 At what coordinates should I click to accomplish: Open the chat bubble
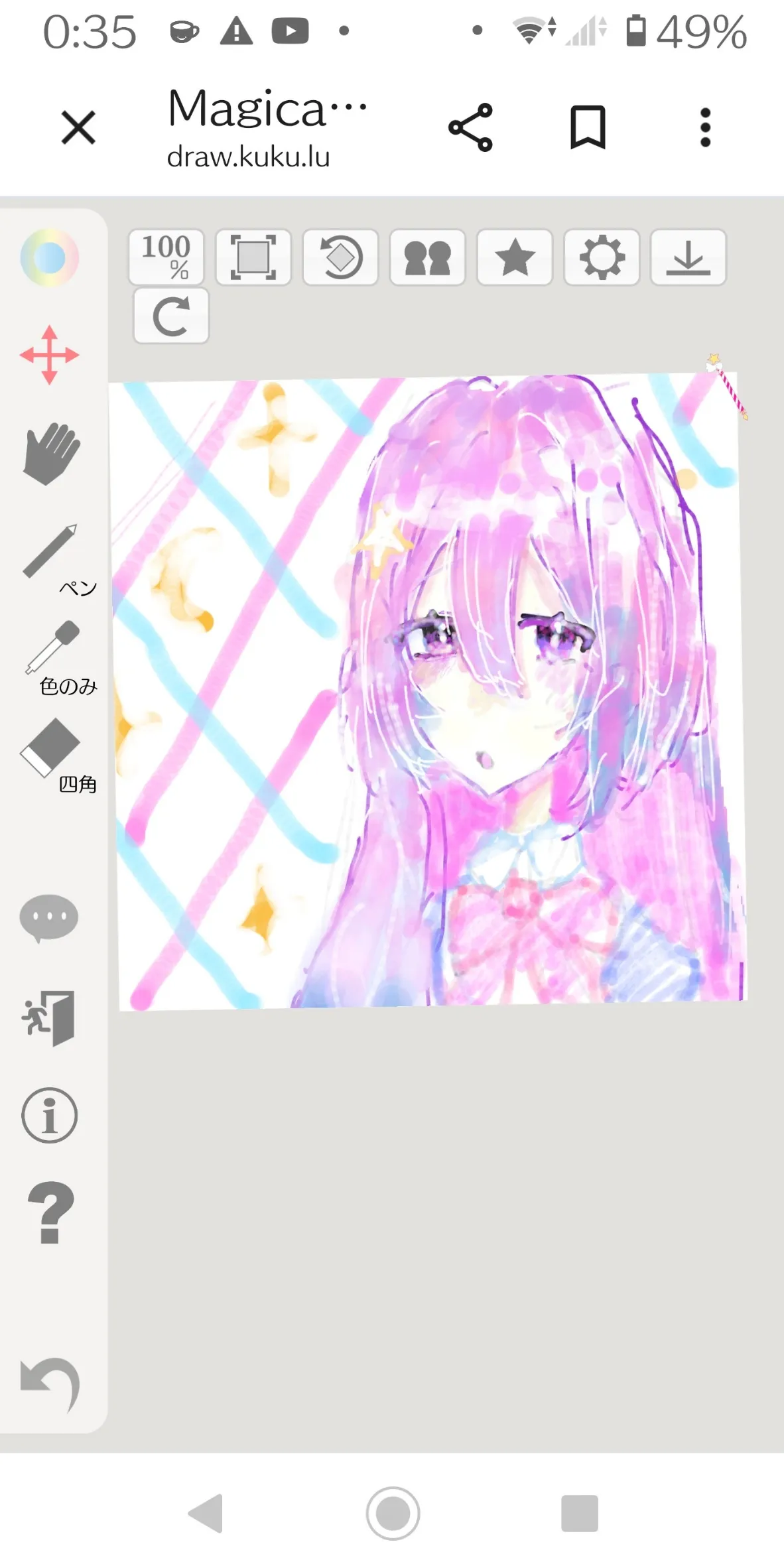click(49, 918)
